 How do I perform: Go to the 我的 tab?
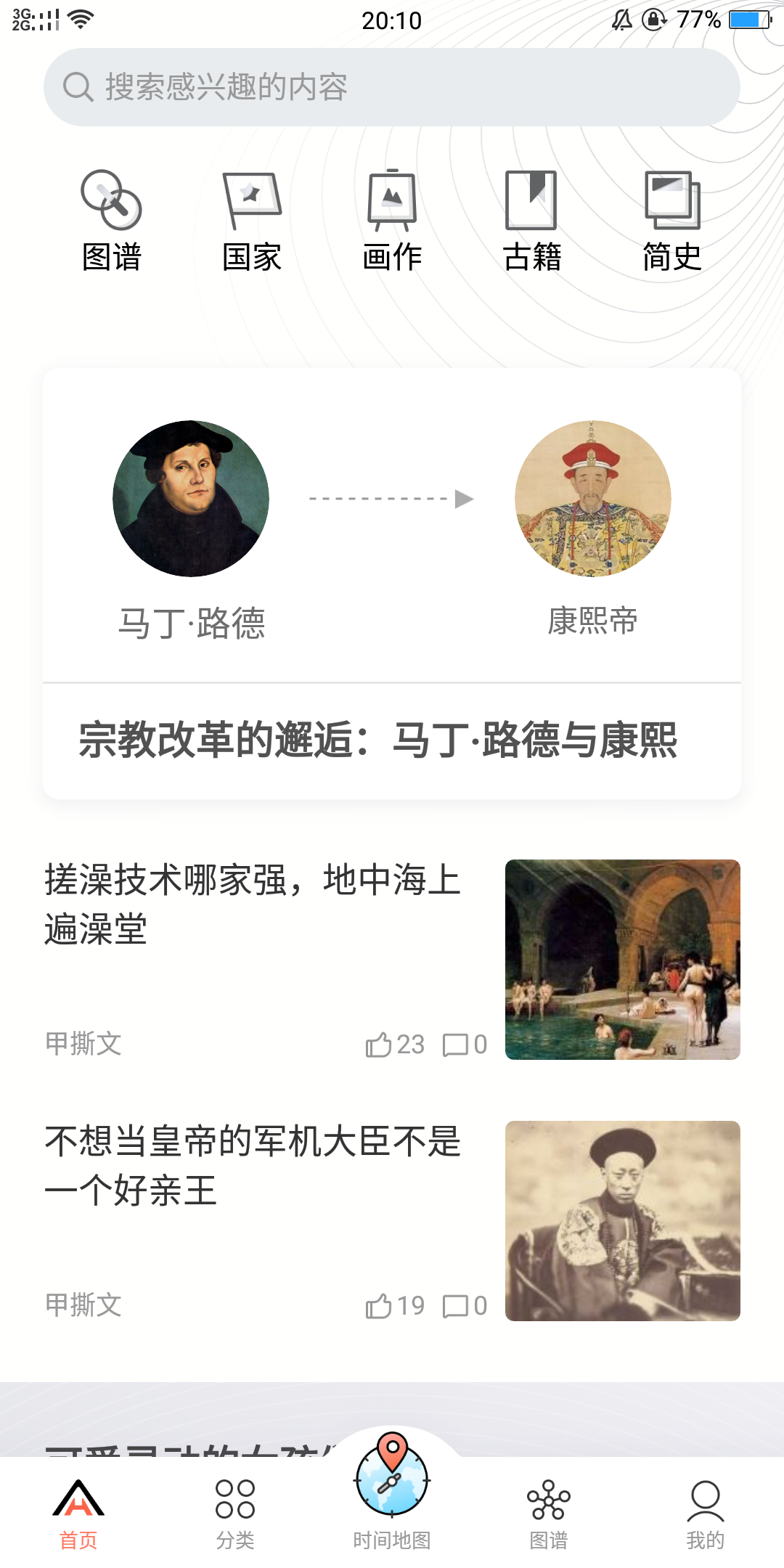(x=705, y=1513)
